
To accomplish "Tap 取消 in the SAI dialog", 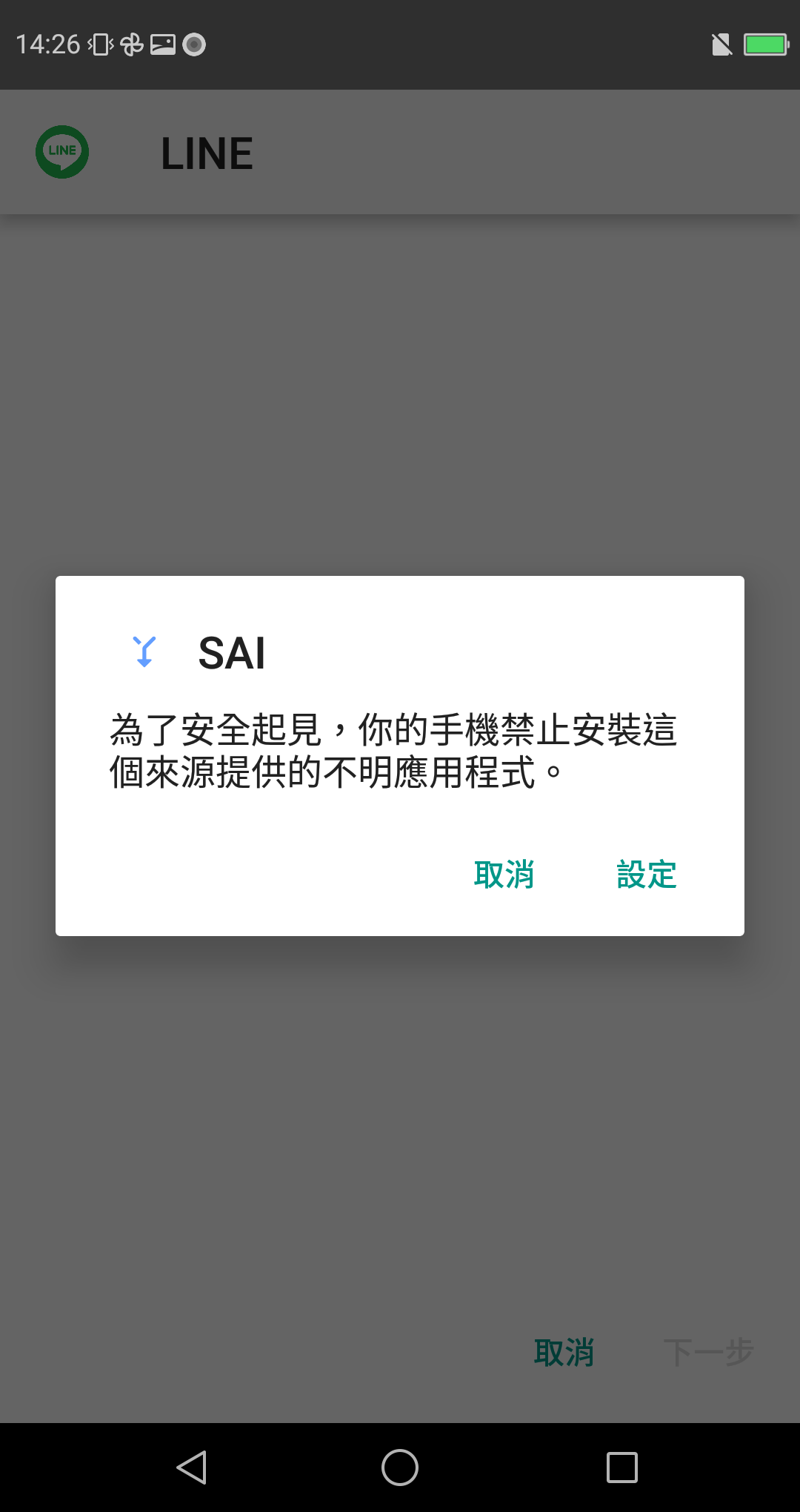I will 504,875.
